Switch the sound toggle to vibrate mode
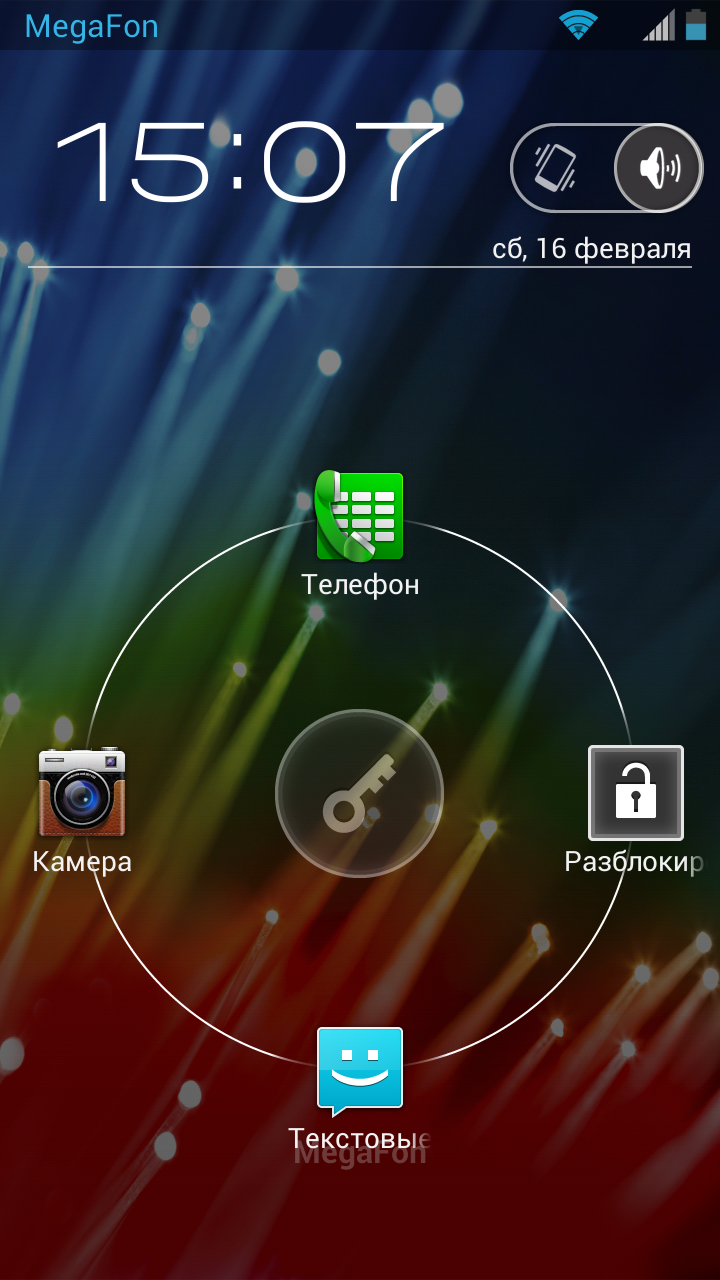Viewport: 720px width, 1280px height. pos(555,168)
